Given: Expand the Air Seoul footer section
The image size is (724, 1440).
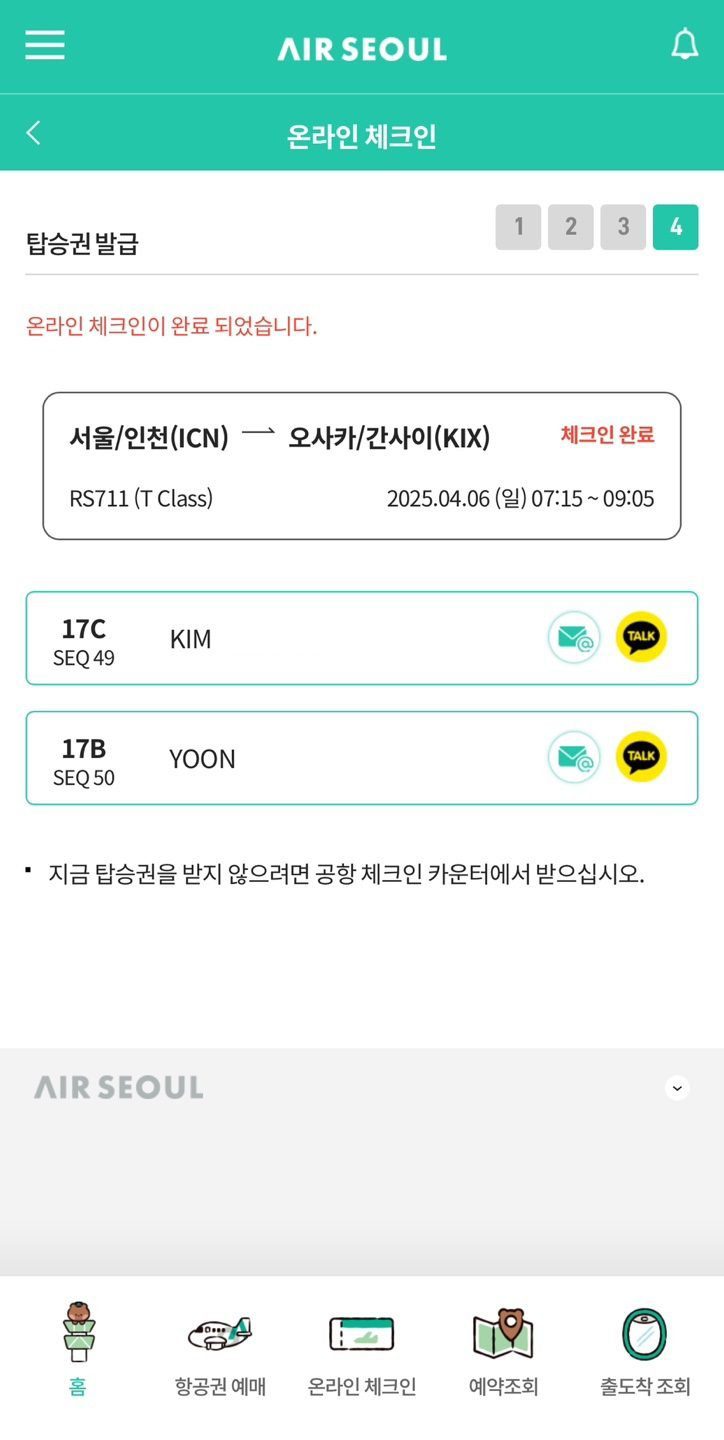Looking at the screenshot, I should (677, 1088).
